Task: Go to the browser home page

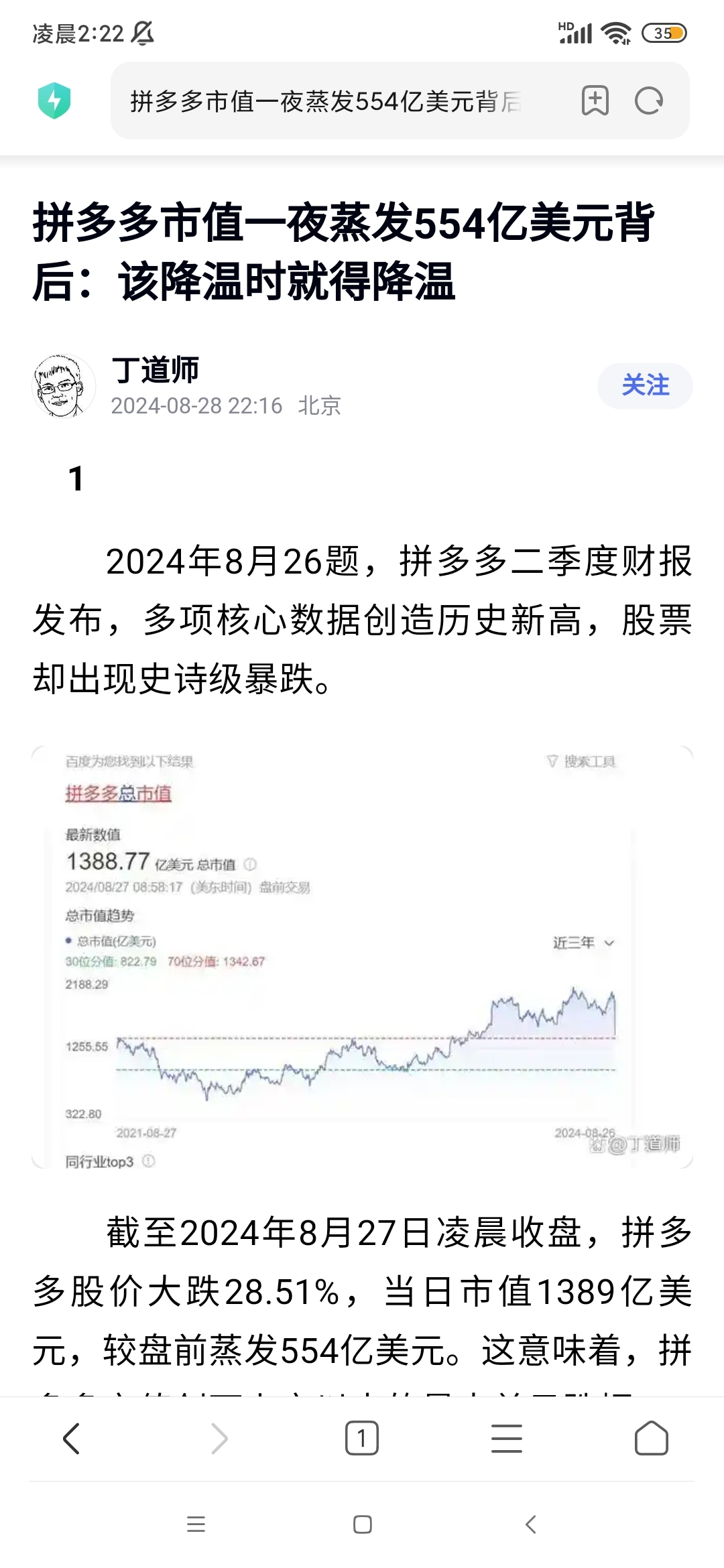Action: click(651, 1439)
